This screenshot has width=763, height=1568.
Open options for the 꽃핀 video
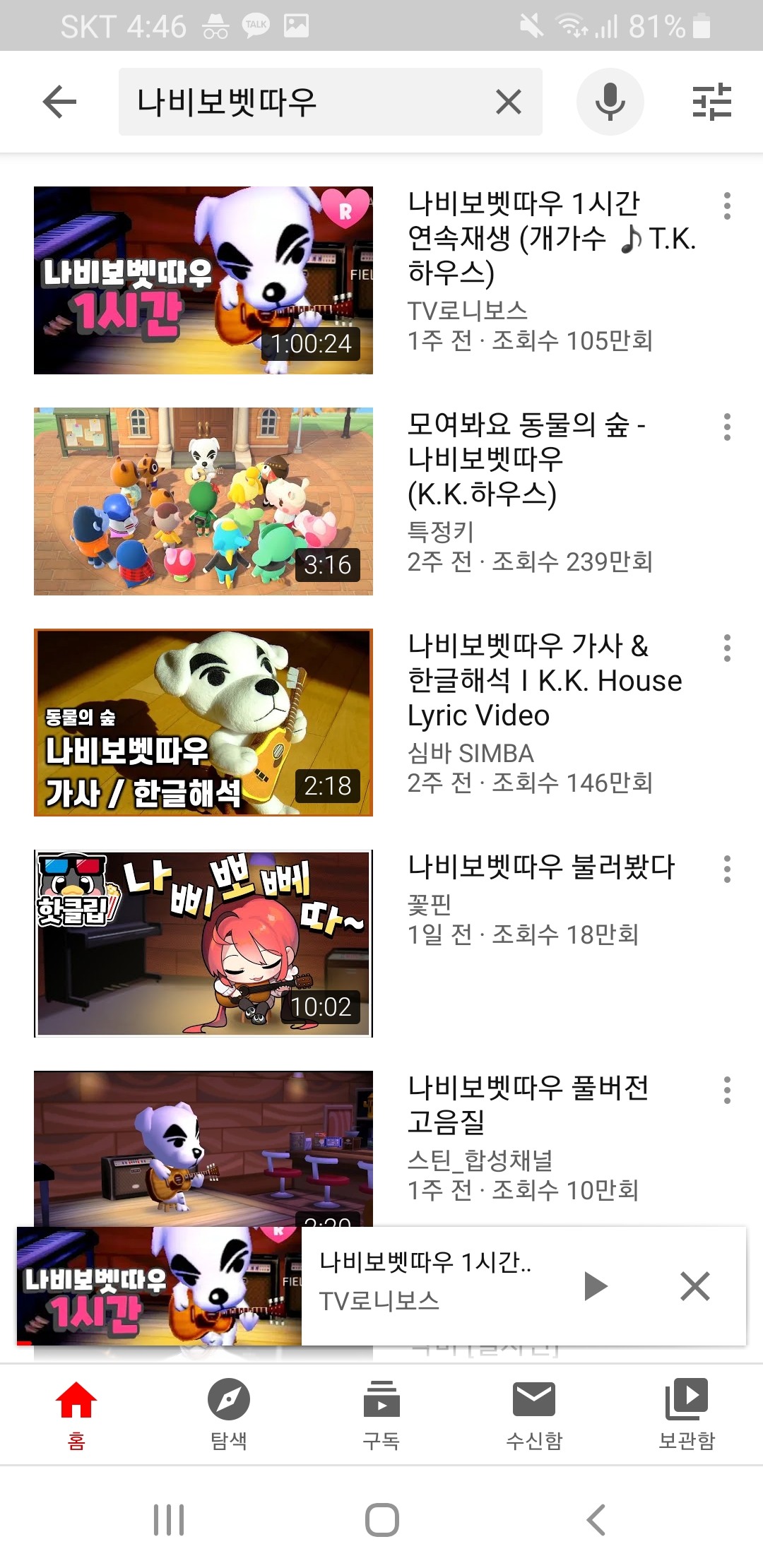click(x=726, y=869)
